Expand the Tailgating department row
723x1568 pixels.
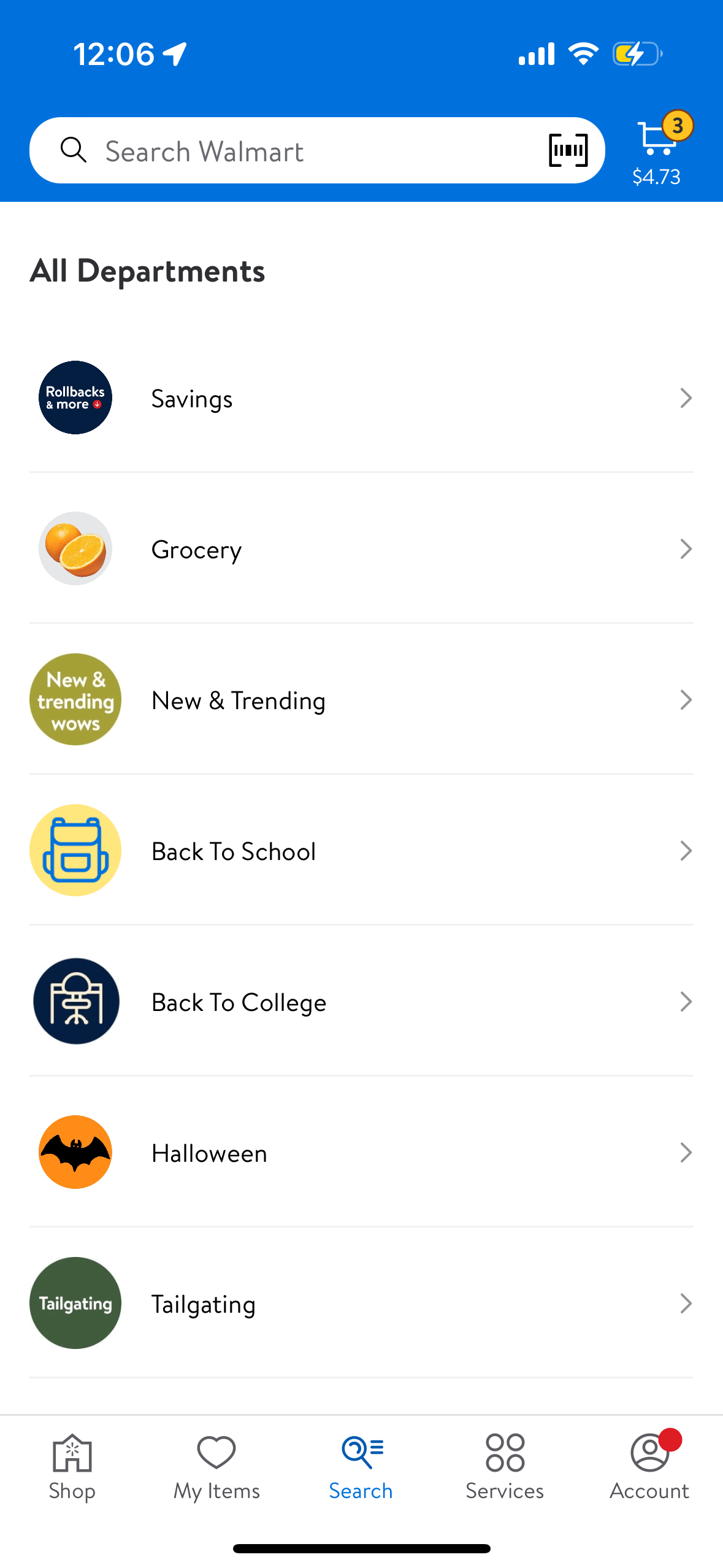pyautogui.click(x=686, y=1304)
